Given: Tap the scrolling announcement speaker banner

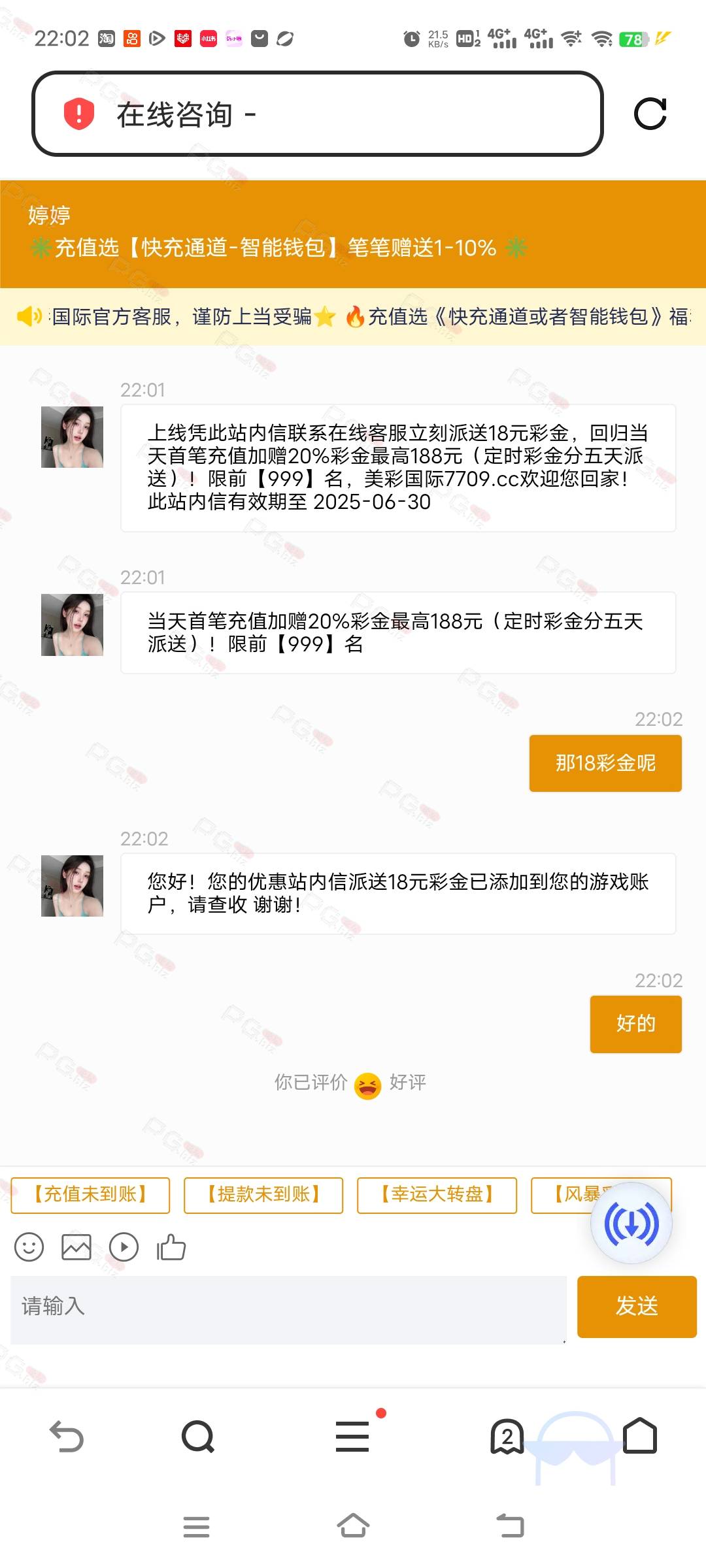Looking at the screenshot, I should pos(353,317).
